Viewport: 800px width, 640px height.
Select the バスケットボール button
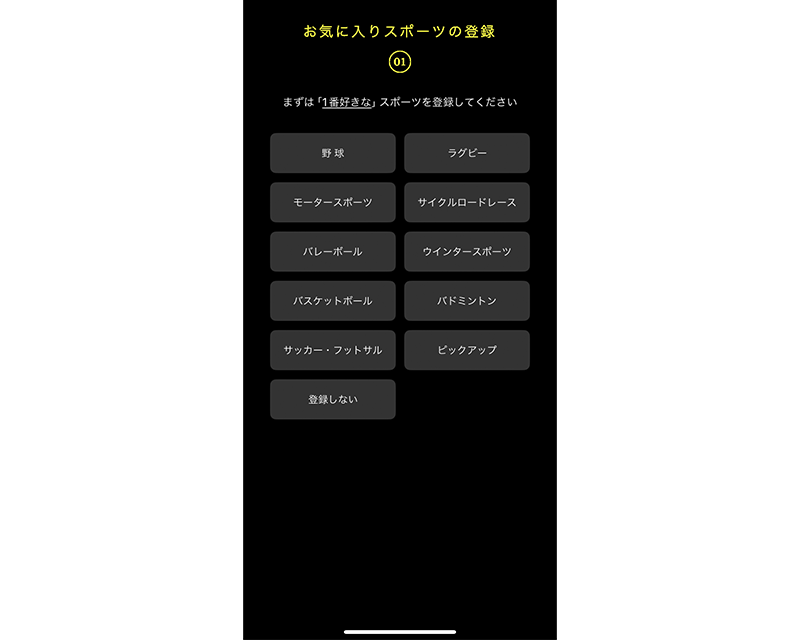click(332, 301)
